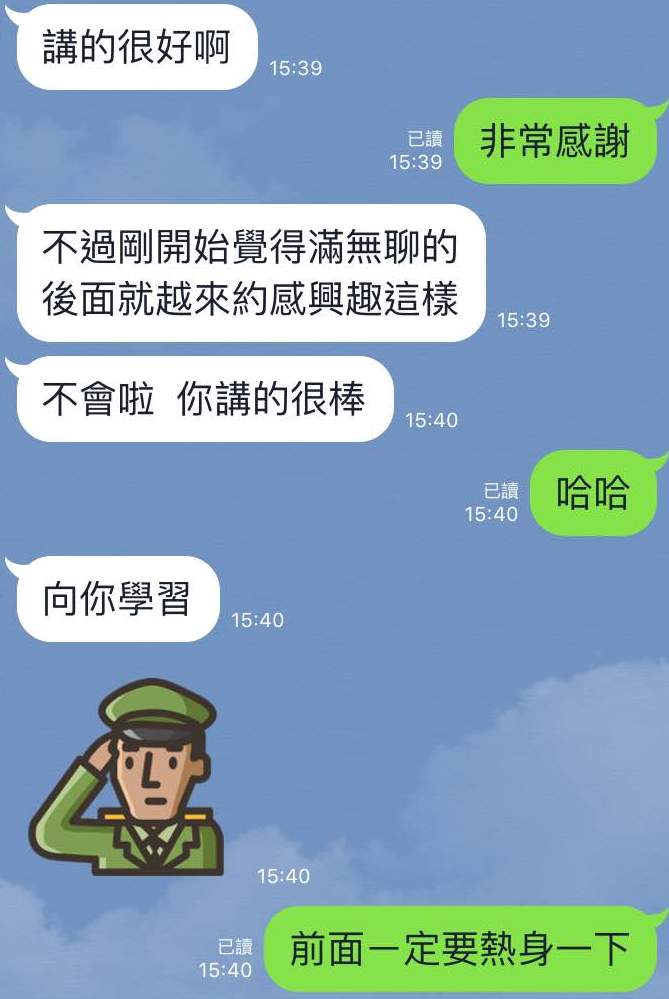The width and height of the screenshot is (669, 999).
Task: Tap the saluting soldier sticker
Action: (x=127, y=776)
